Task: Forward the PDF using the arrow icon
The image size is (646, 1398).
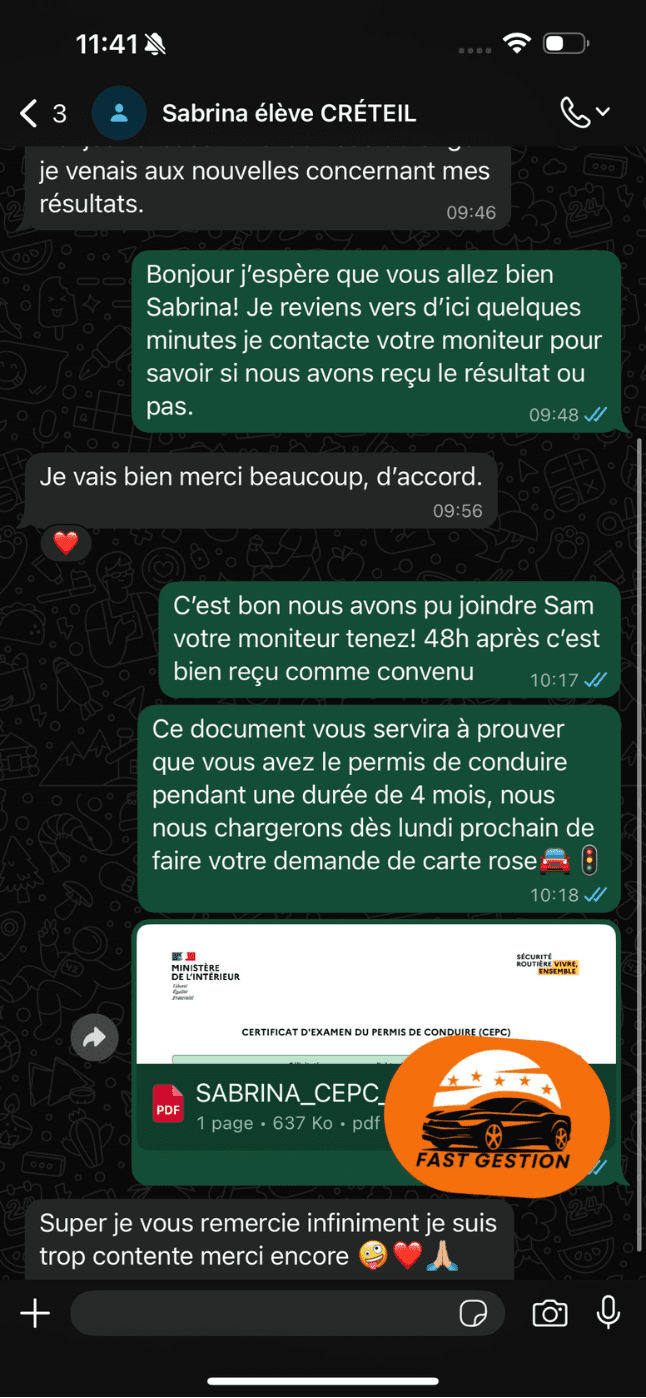Action: coord(95,1039)
